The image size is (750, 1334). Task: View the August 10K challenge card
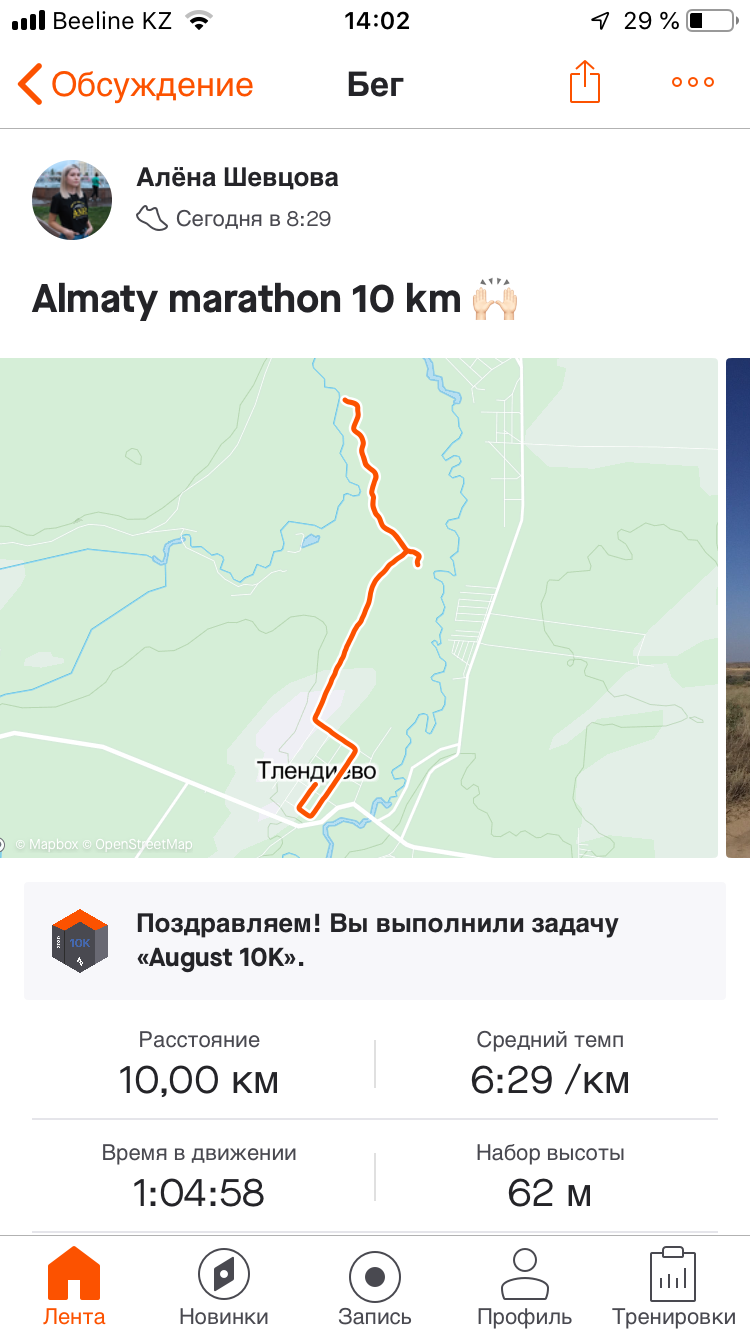[x=375, y=940]
